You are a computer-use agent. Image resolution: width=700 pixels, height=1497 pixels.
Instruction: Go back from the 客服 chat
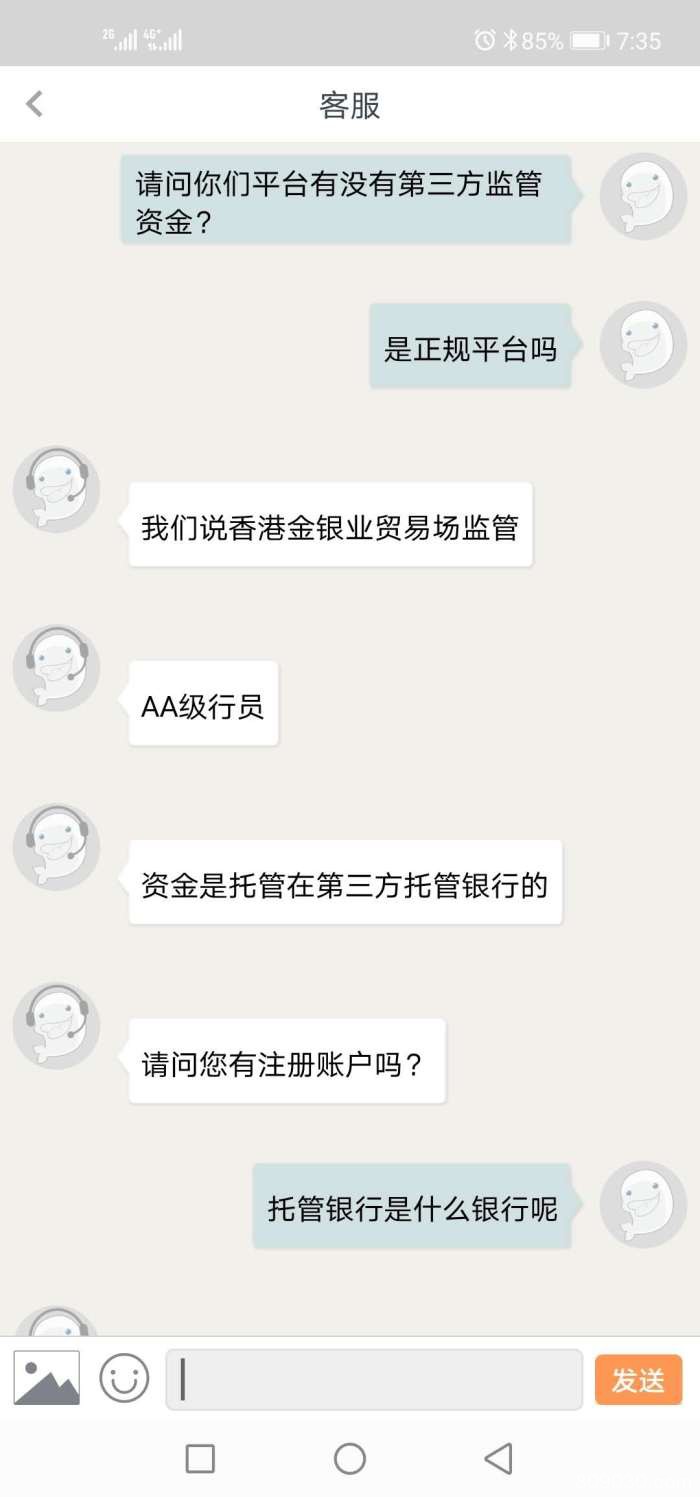35,104
